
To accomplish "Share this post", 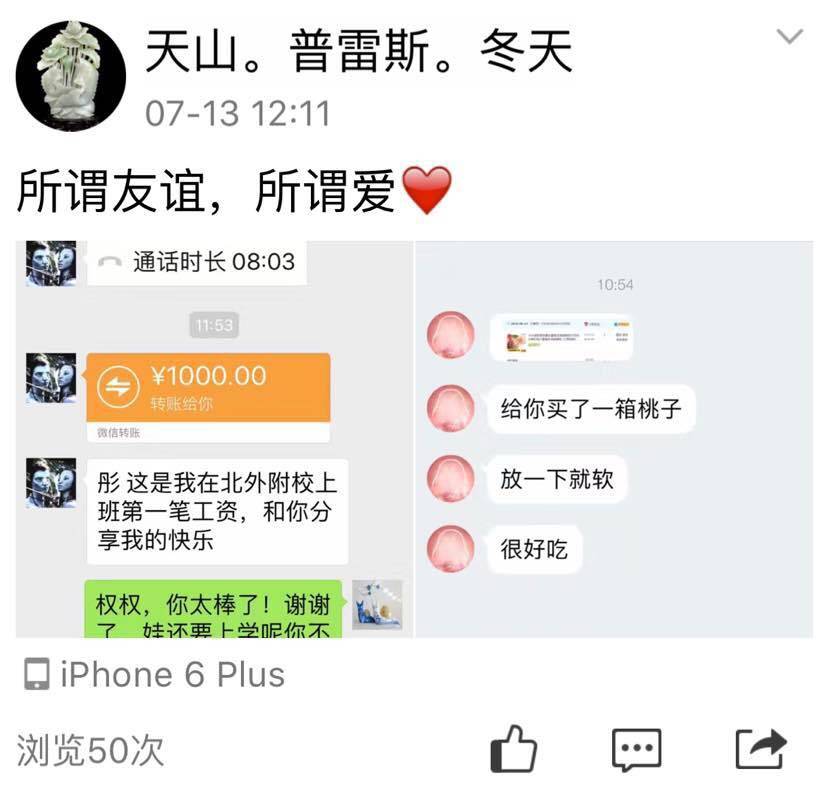I will 760,749.
